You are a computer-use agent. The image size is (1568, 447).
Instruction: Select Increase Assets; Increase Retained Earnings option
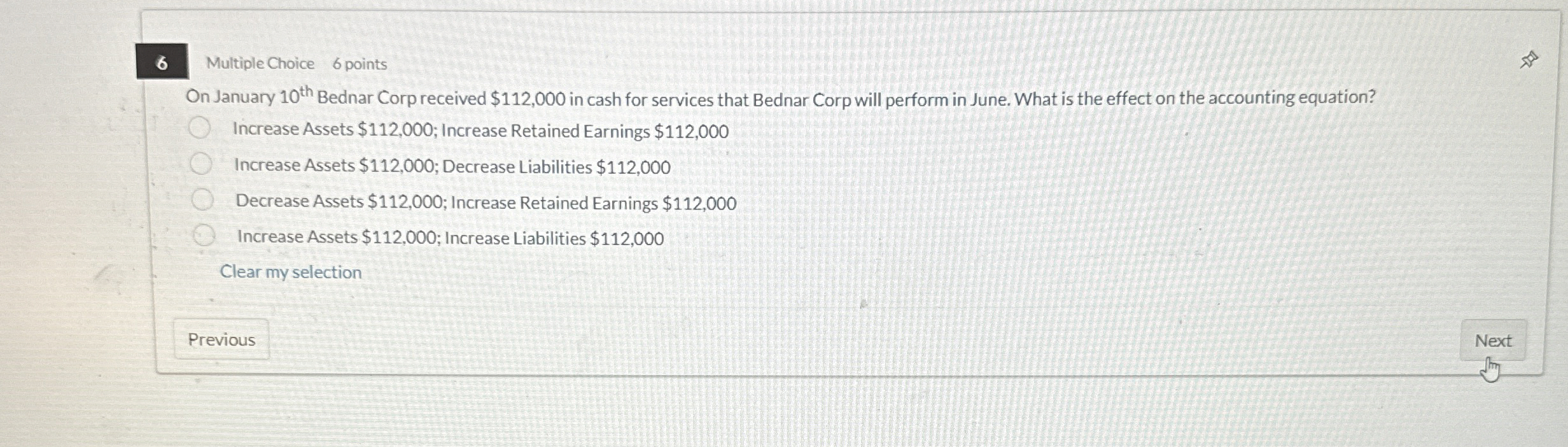pos(199,129)
